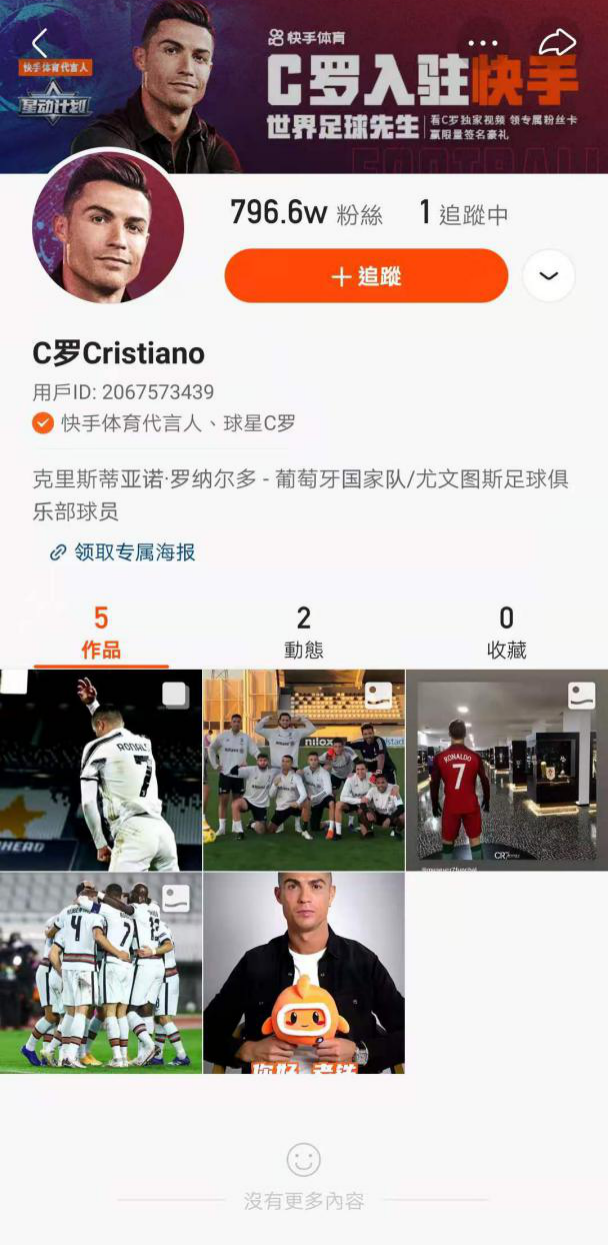View the 796.6w 粉絲 followers list
The image size is (609, 1246).
pyautogui.click(x=306, y=213)
